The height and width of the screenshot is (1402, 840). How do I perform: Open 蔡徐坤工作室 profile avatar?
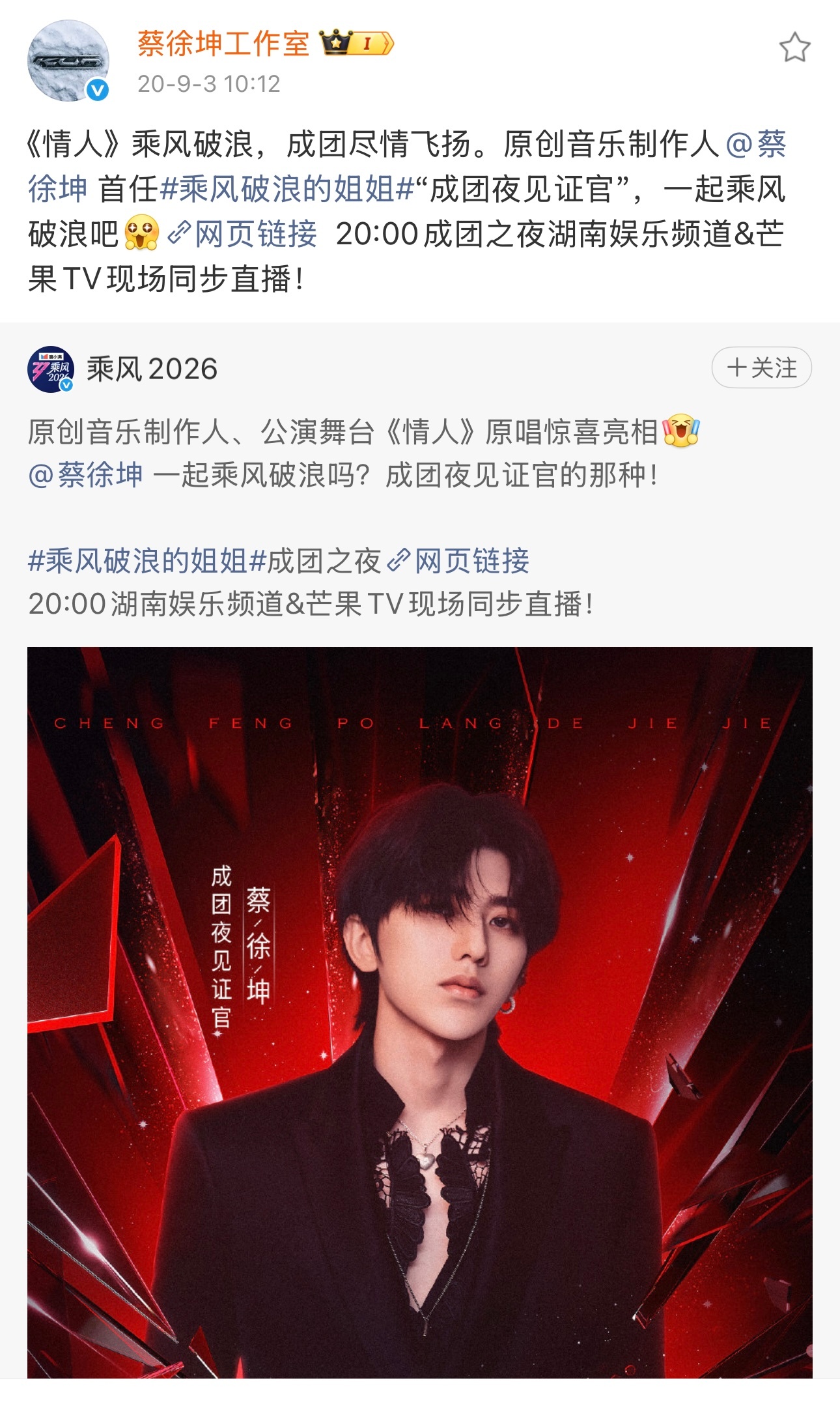pos(68,61)
